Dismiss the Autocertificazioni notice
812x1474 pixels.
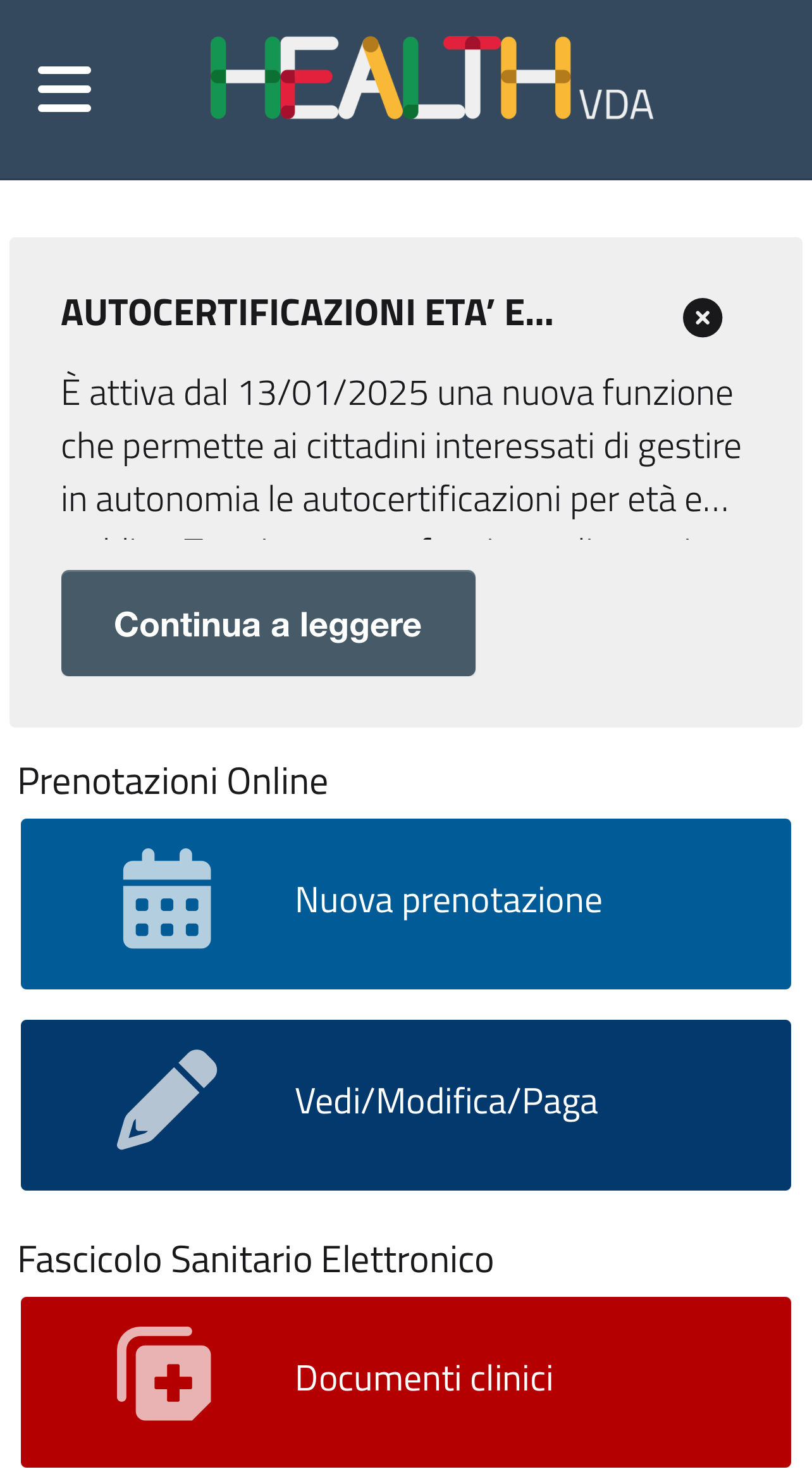(702, 318)
